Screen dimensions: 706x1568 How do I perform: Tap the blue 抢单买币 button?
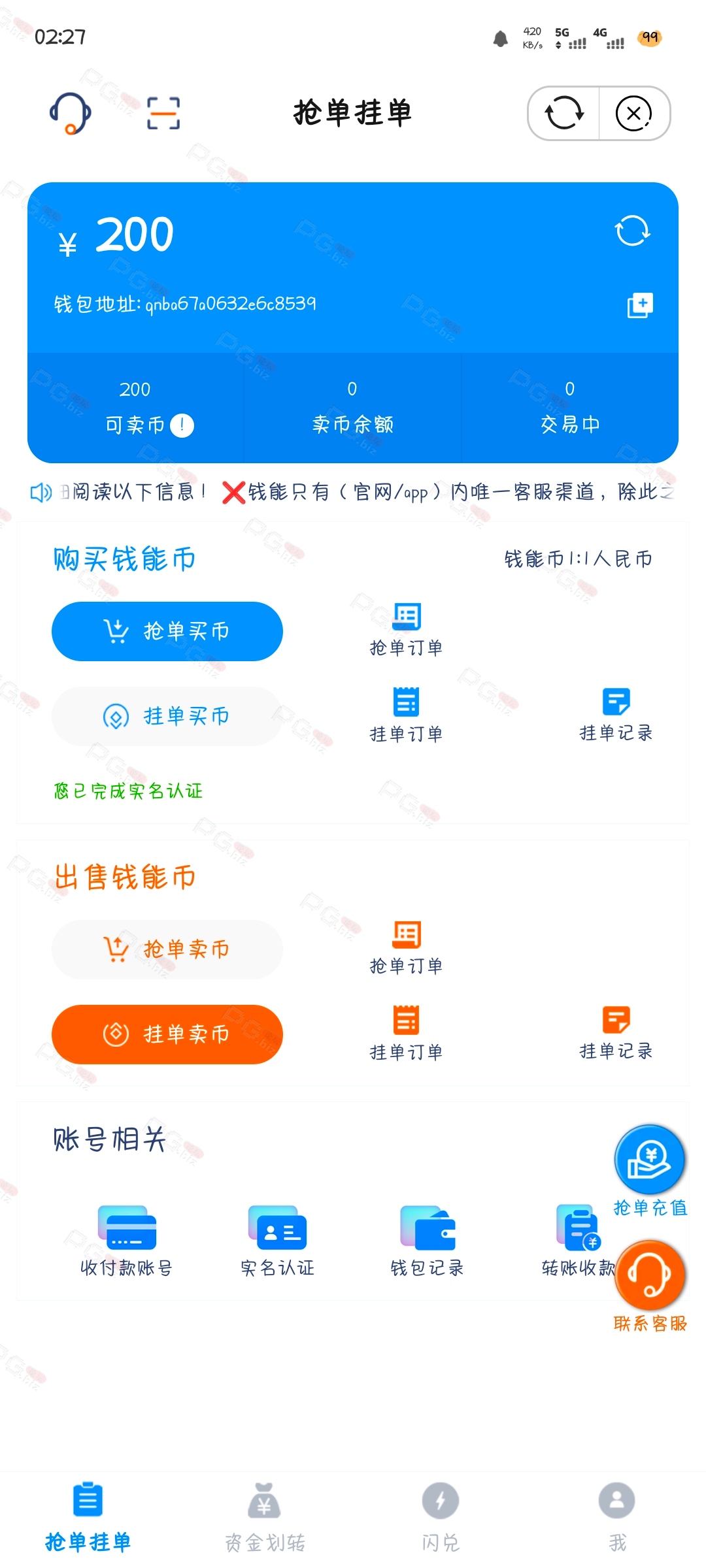tap(167, 631)
